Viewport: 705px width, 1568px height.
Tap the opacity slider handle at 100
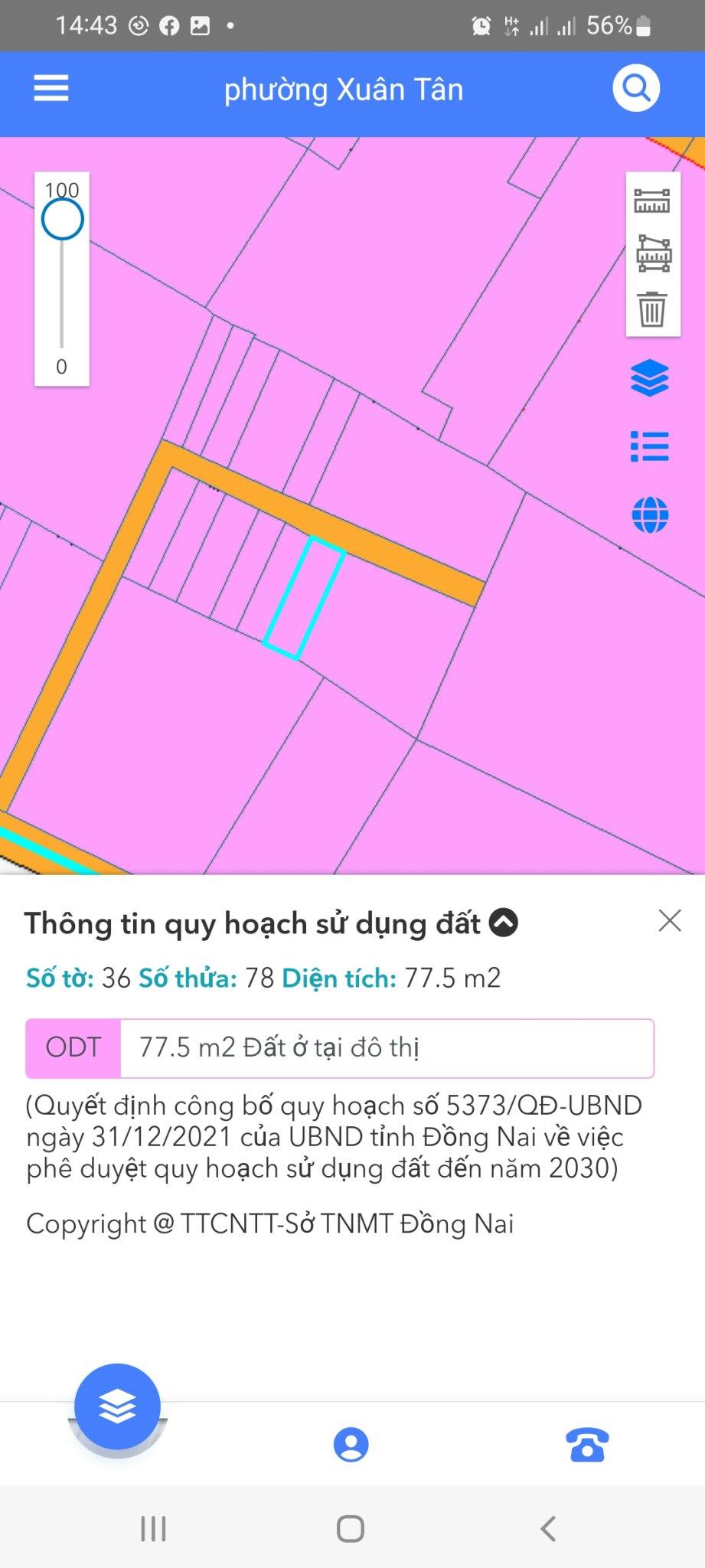click(63, 220)
